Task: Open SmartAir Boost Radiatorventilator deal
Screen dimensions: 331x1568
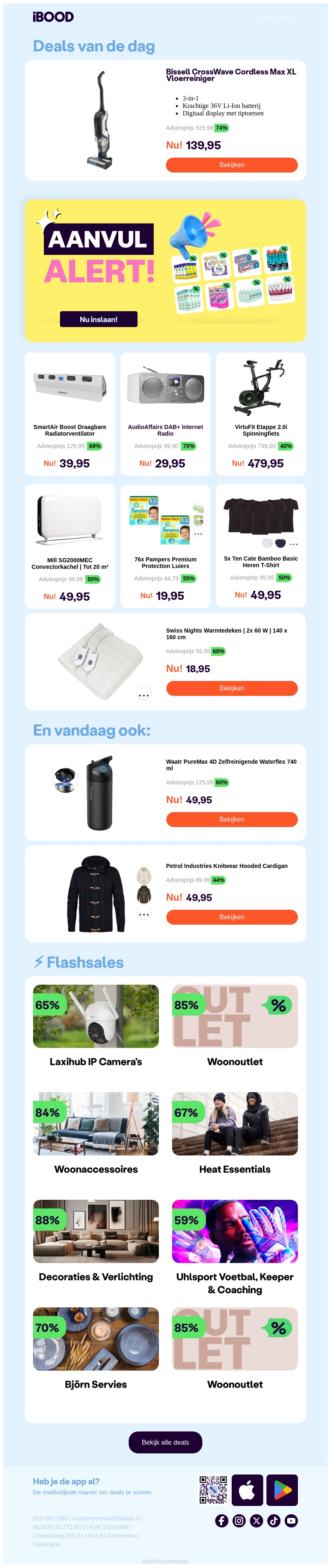Action: point(70,413)
